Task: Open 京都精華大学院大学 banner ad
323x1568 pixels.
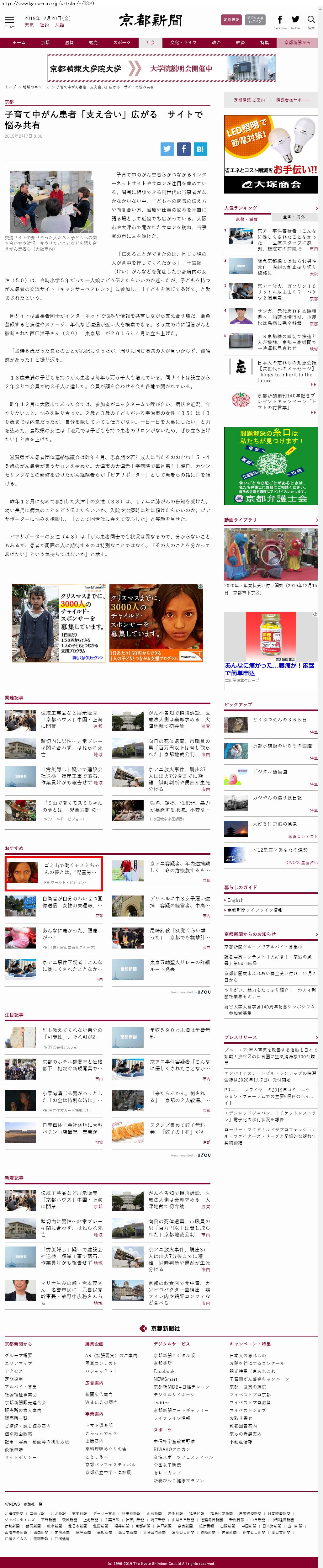Action: tap(161, 68)
